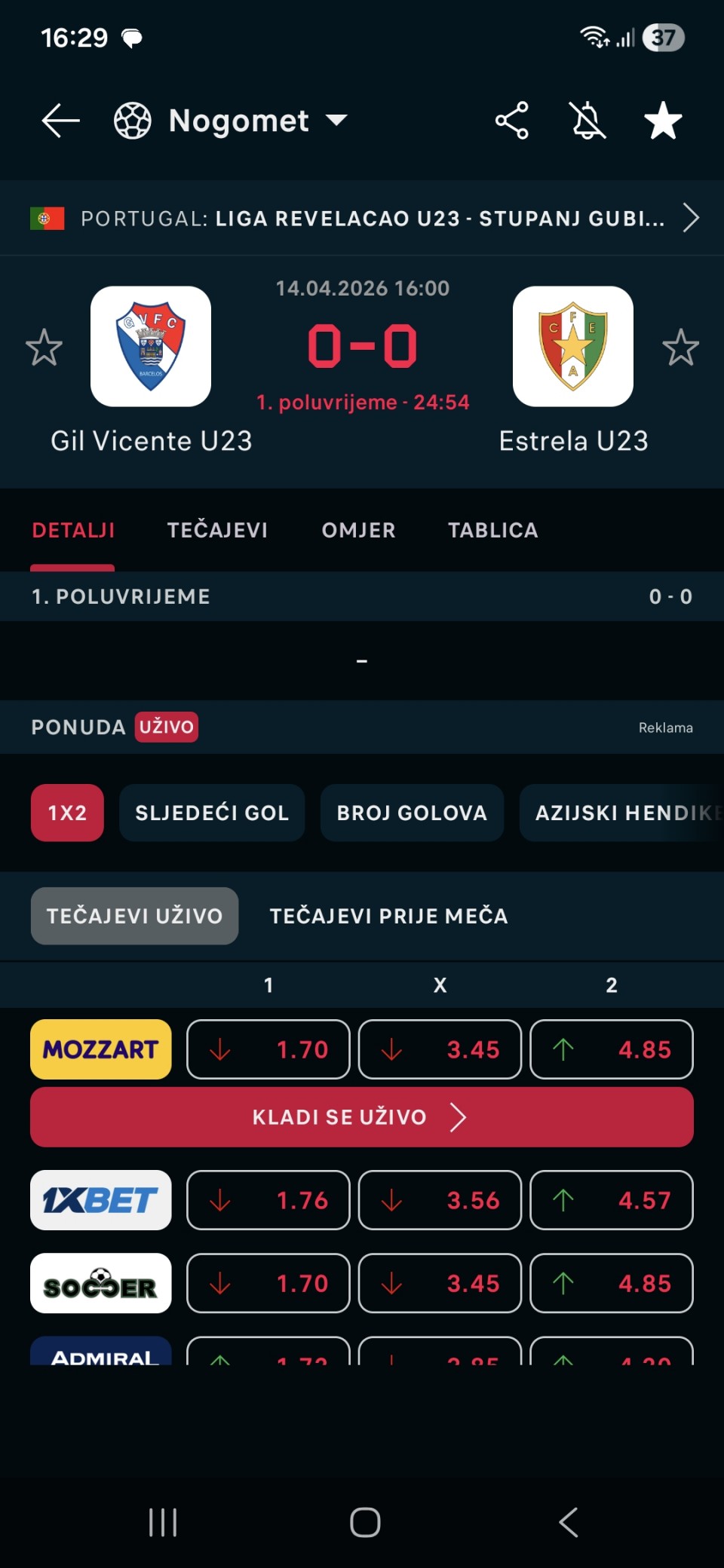
Task: Remove match from favorites star
Action: 663,121
